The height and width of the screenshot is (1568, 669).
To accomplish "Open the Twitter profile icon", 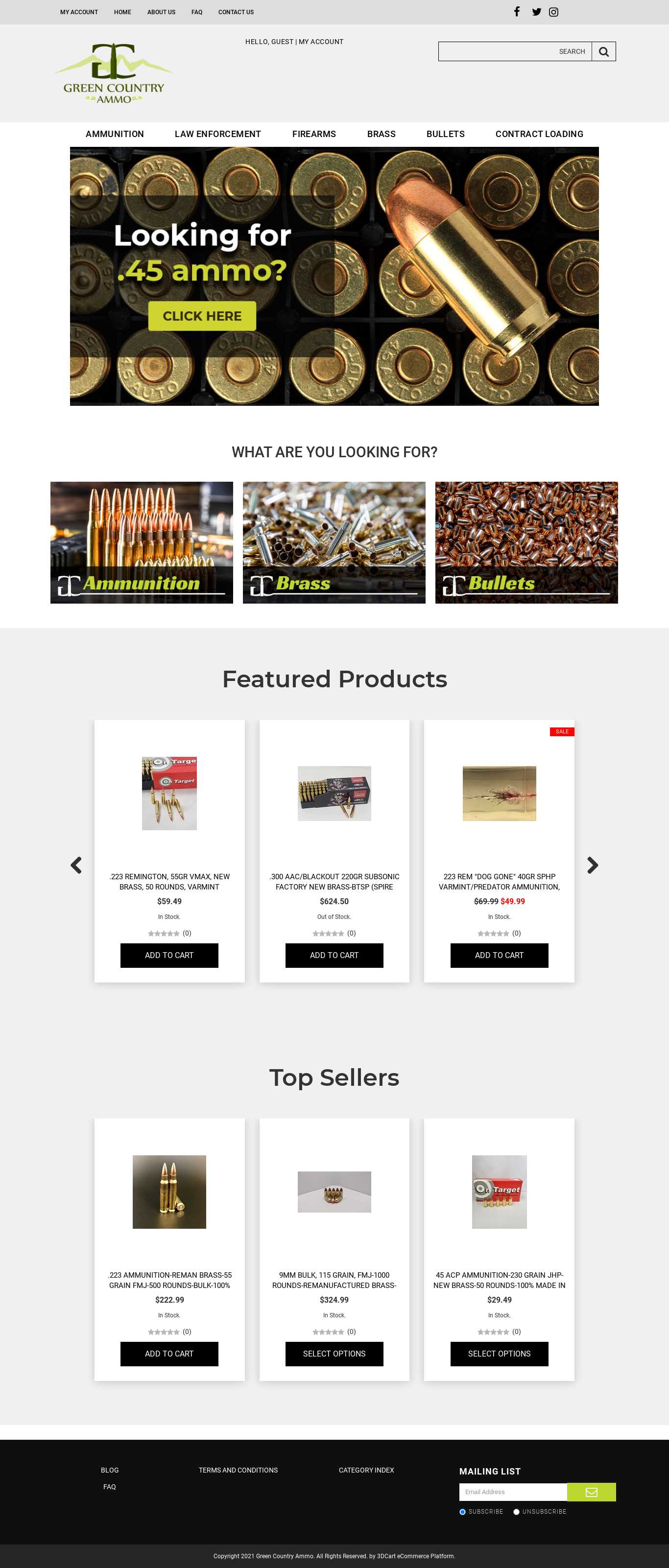I will point(536,12).
